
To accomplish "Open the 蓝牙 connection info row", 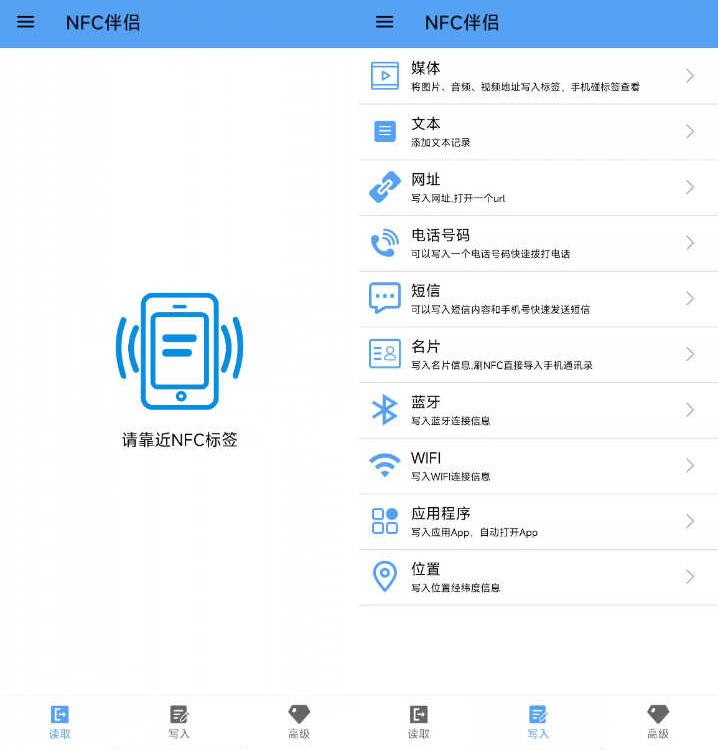I will pyautogui.click(x=537, y=410).
